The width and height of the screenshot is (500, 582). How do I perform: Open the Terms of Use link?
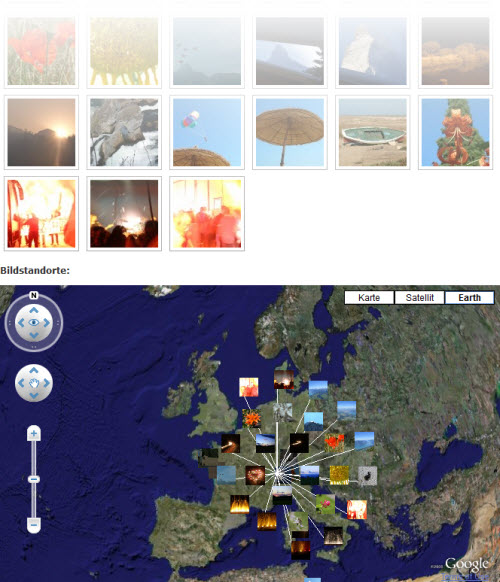point(464,576)
